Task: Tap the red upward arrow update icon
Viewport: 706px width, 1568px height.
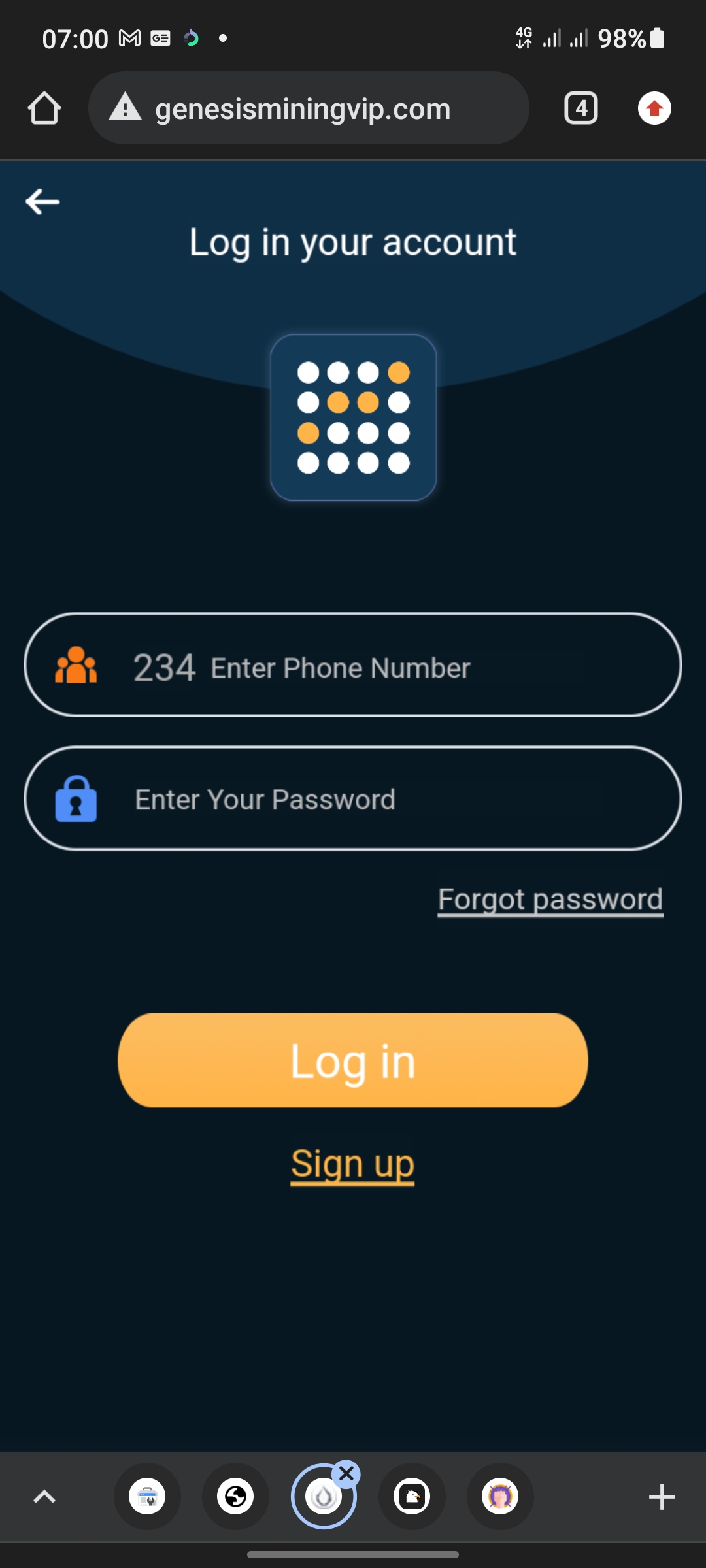Action: [x=654, y=108]
